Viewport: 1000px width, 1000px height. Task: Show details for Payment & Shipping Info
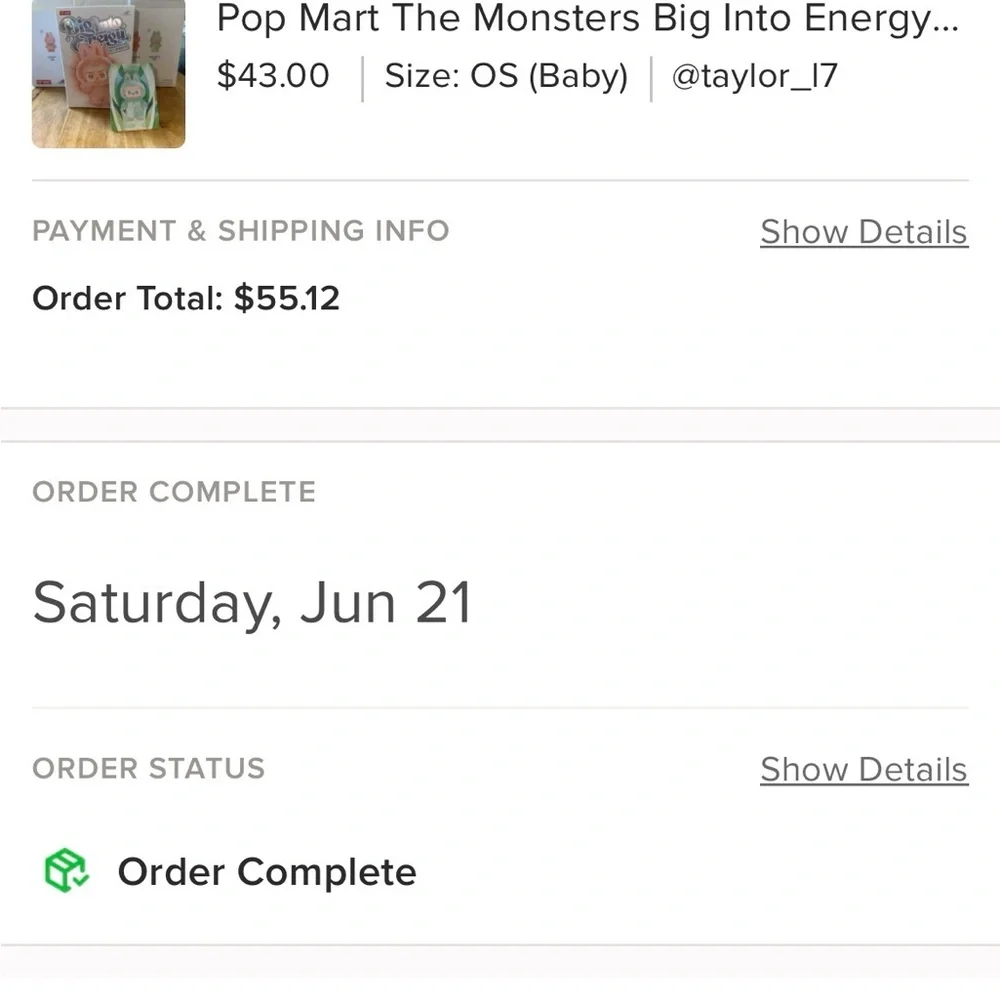coord(863,232)
